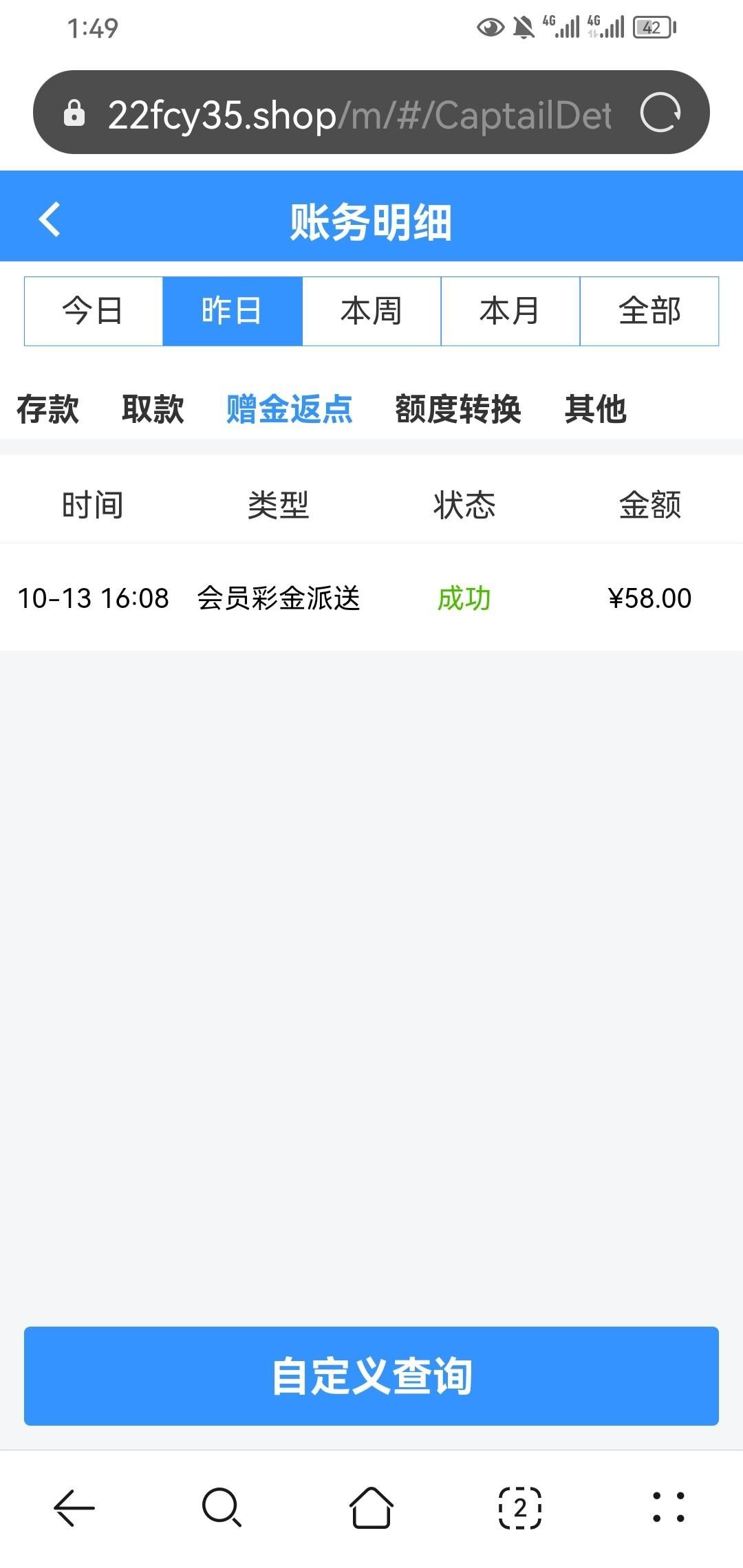Open the browser tabs switcher
Screen dimensions: 743x1568
coord(520,1508)
